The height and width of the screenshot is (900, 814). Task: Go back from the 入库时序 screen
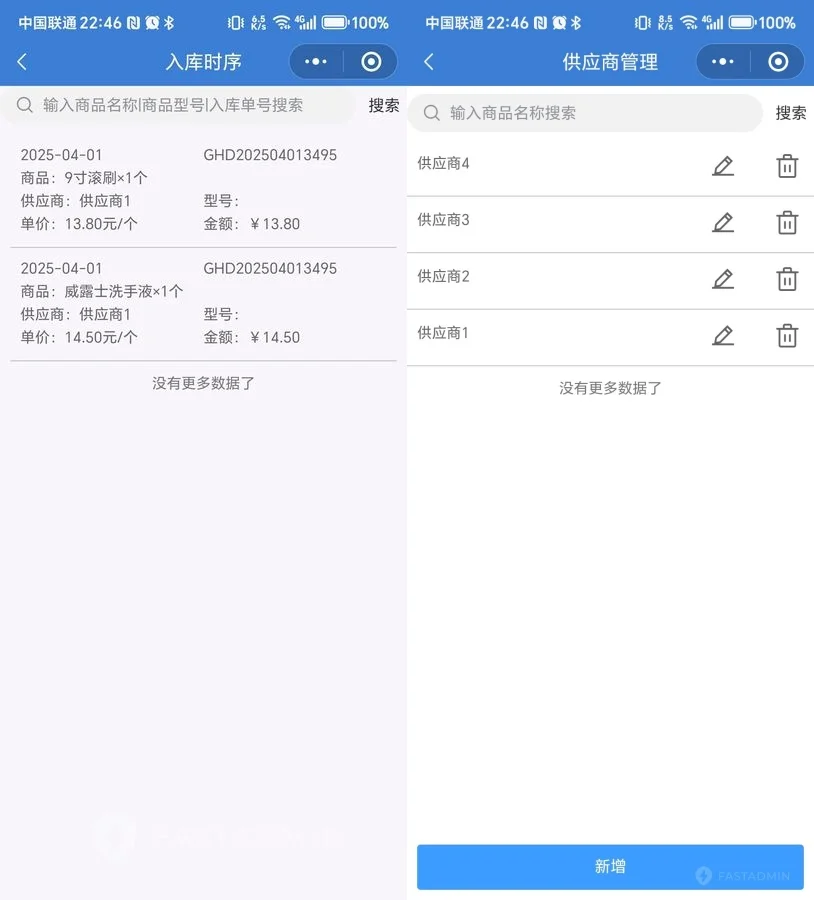[x=22, y=62]
